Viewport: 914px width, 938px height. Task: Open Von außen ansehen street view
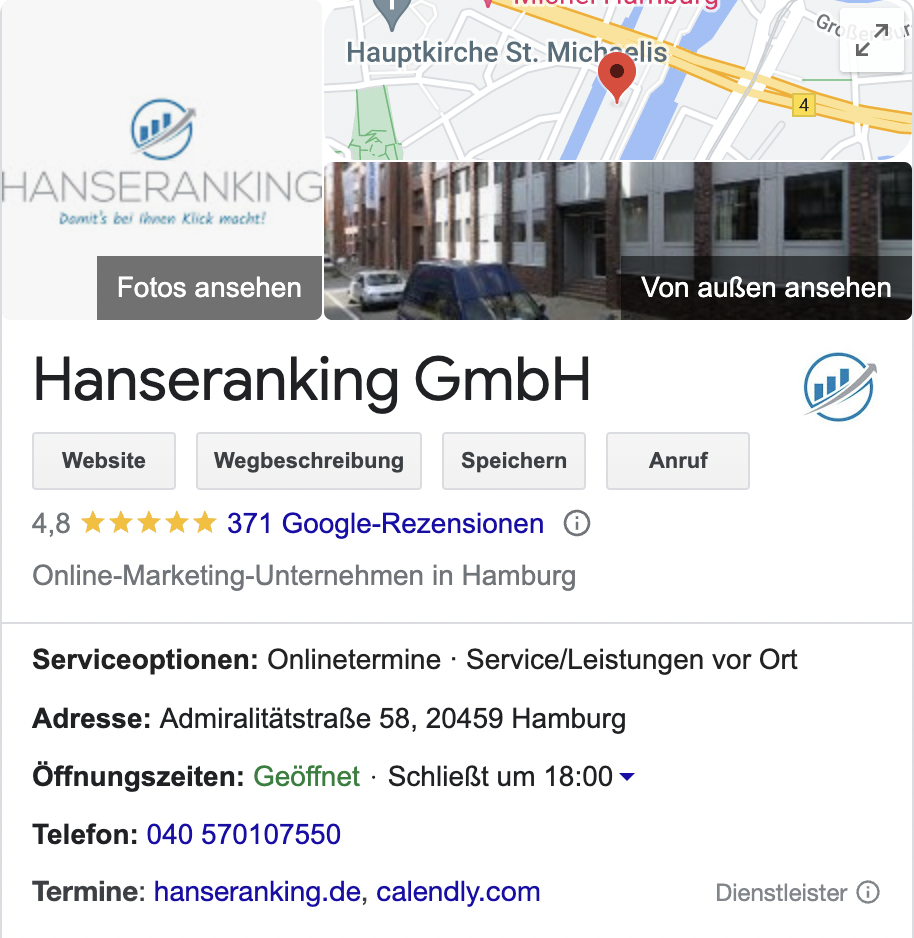coord(766,288)
